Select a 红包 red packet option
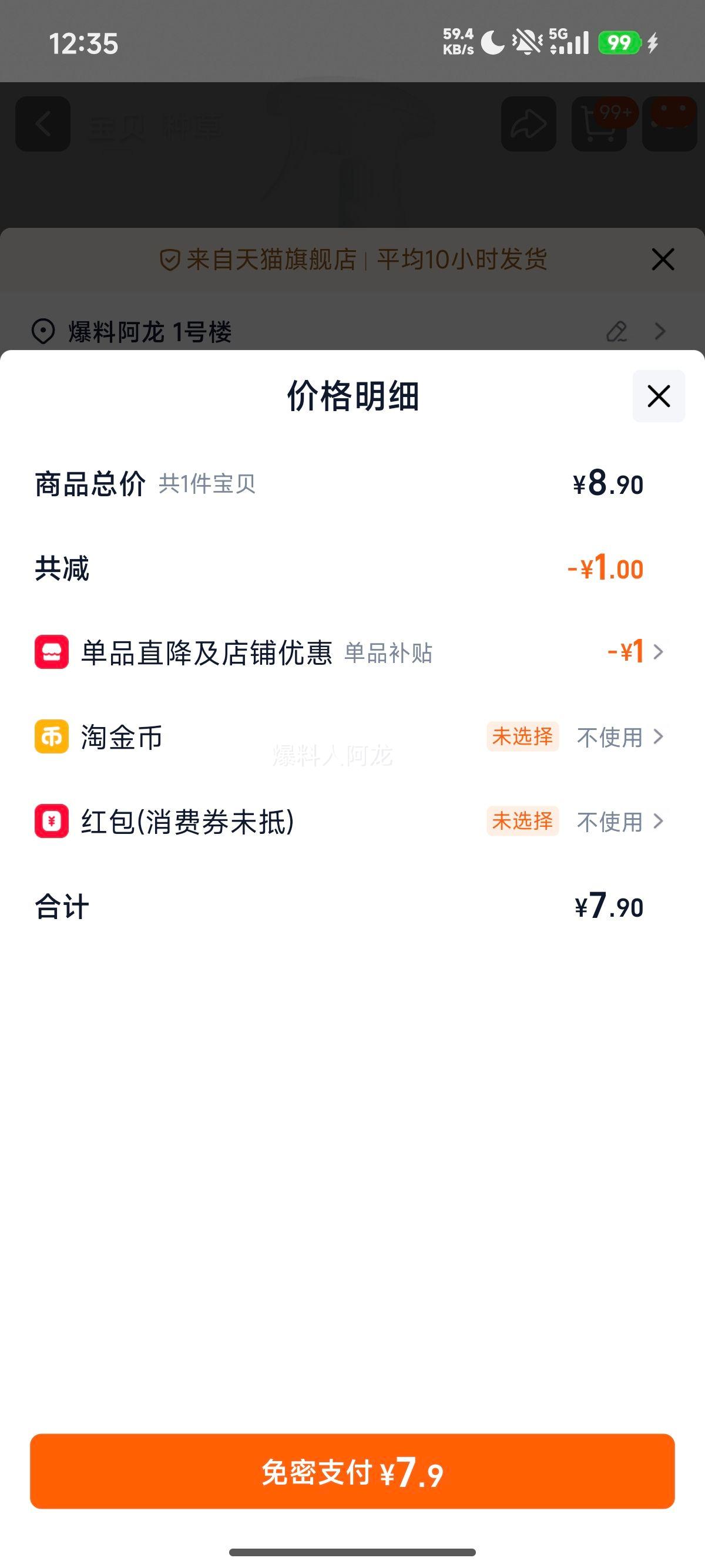This screenshot has width=705, height=1568. pyautogui.click(x=619, y=822)
